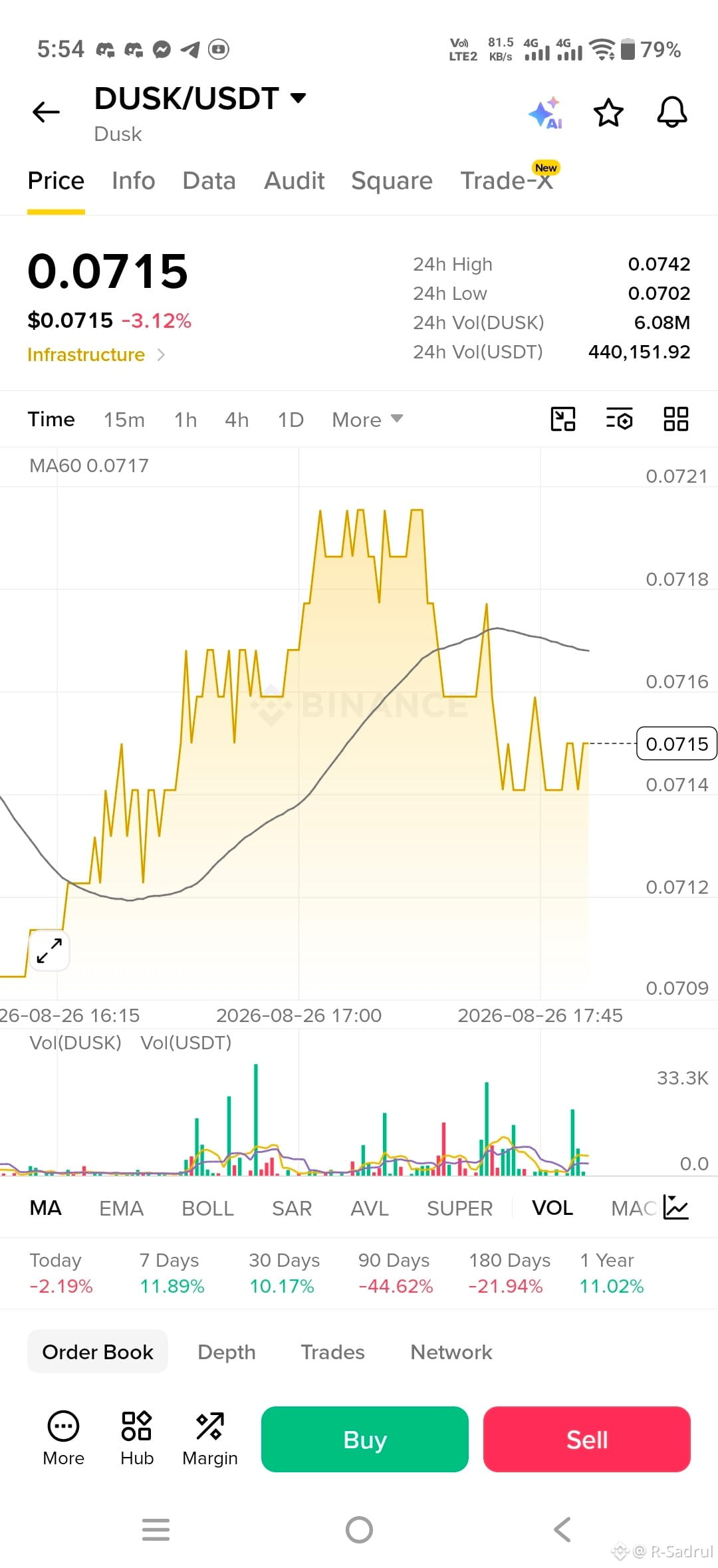
Task: Open the Trade-X tab
Action: [x=507, y=181]
